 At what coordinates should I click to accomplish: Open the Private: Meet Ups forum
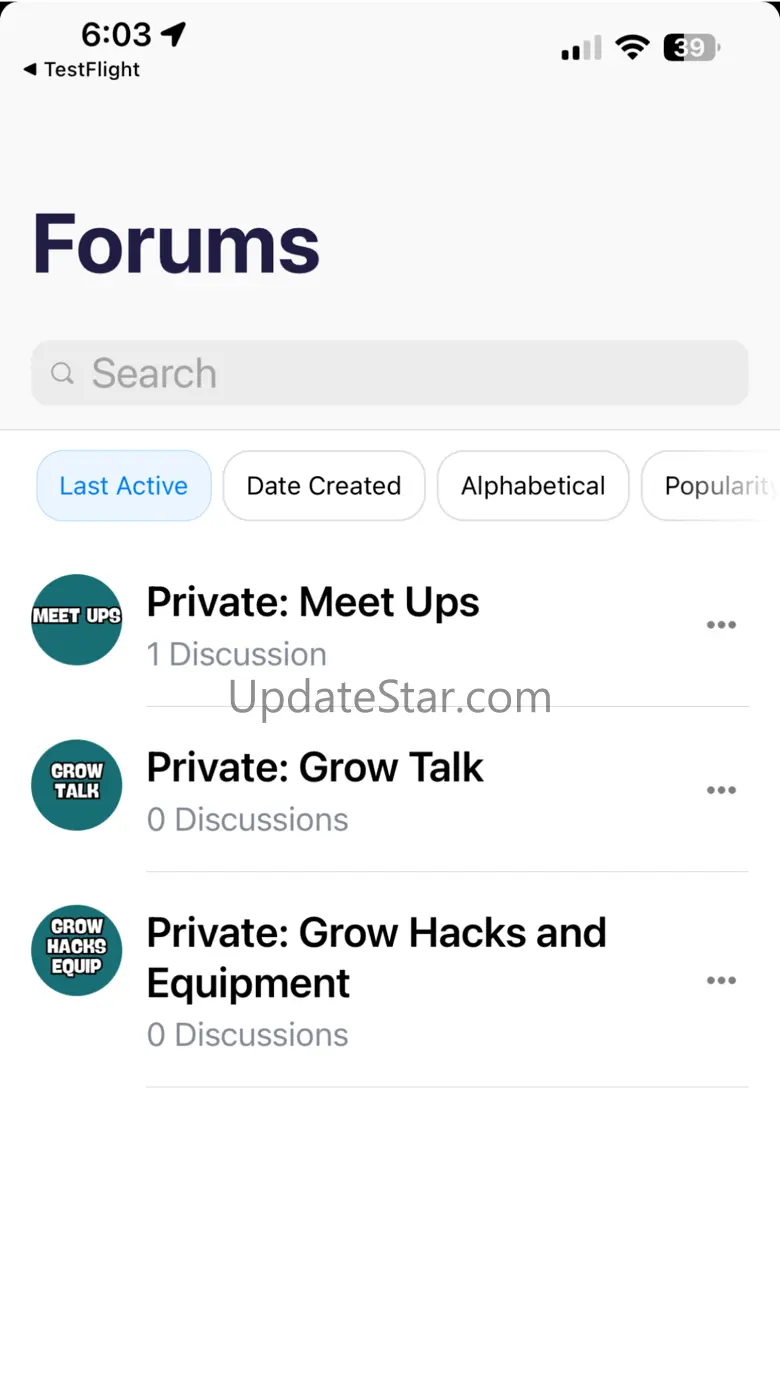[313, 603]
